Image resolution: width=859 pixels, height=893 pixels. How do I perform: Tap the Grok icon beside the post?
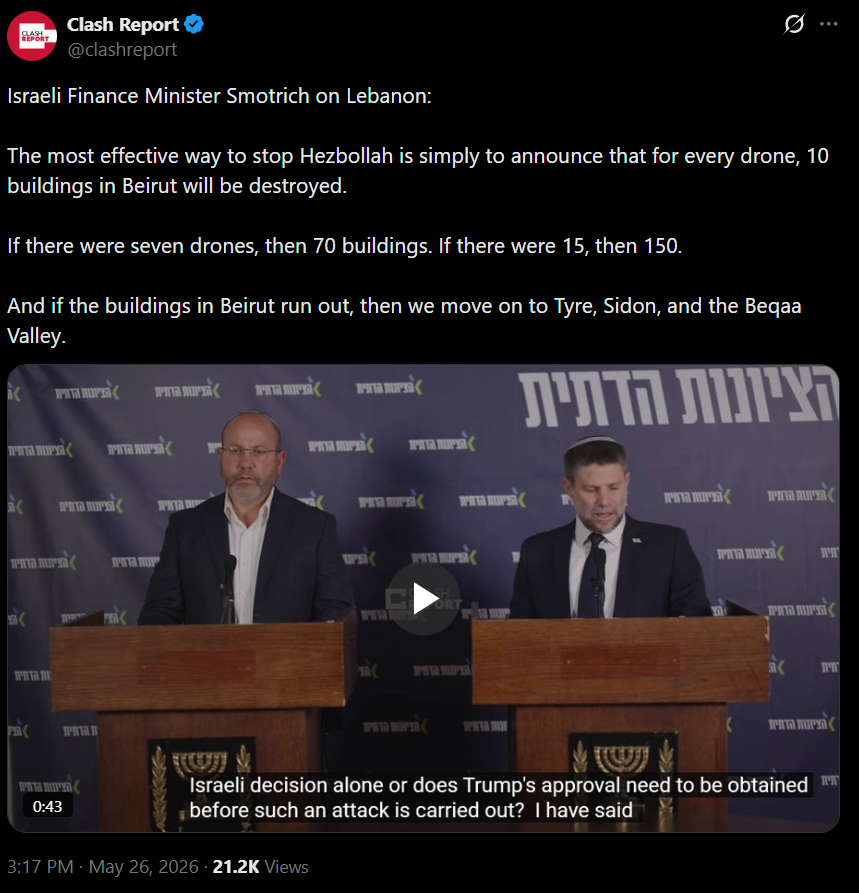click(794, 24)
